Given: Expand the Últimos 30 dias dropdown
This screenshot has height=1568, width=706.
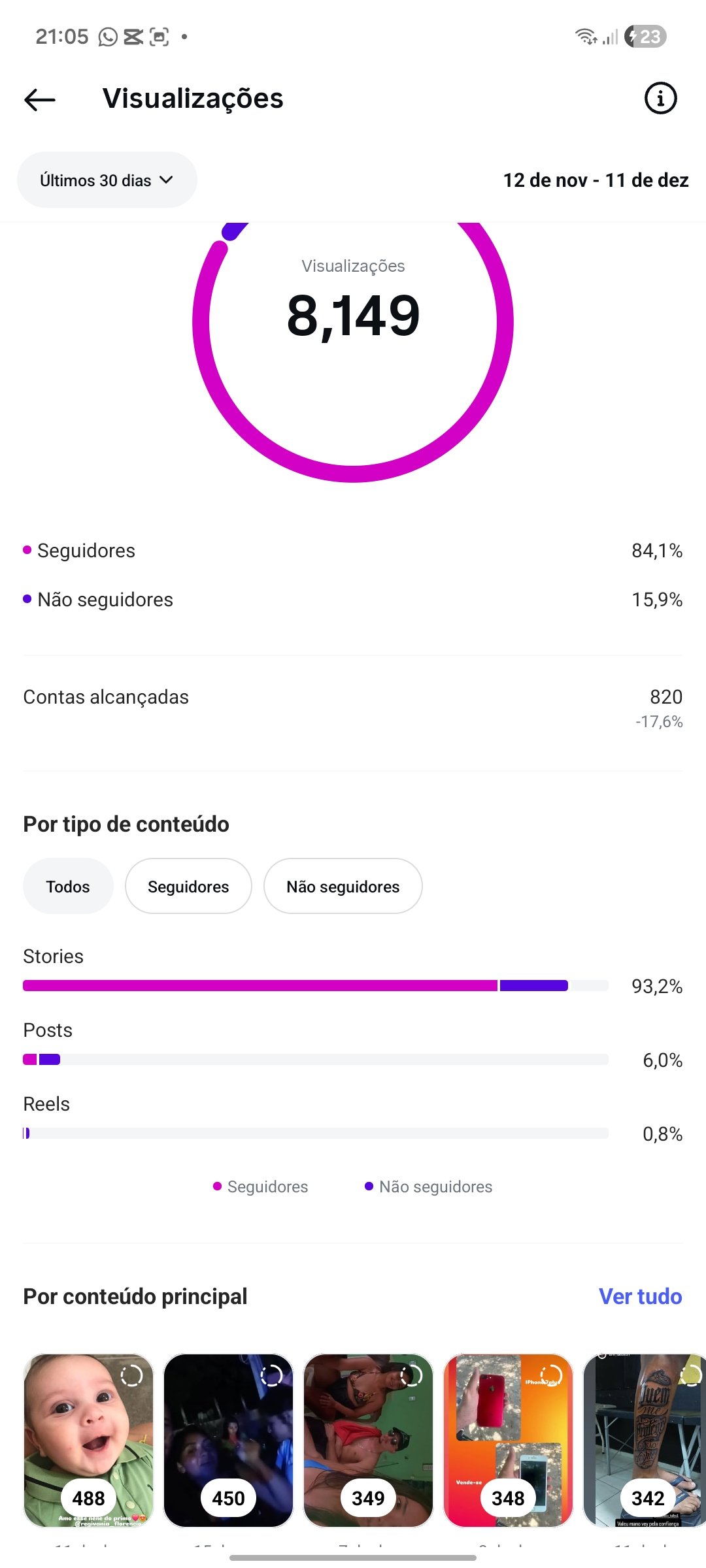Looking at the screenshot, I should [x=107, y=180].
